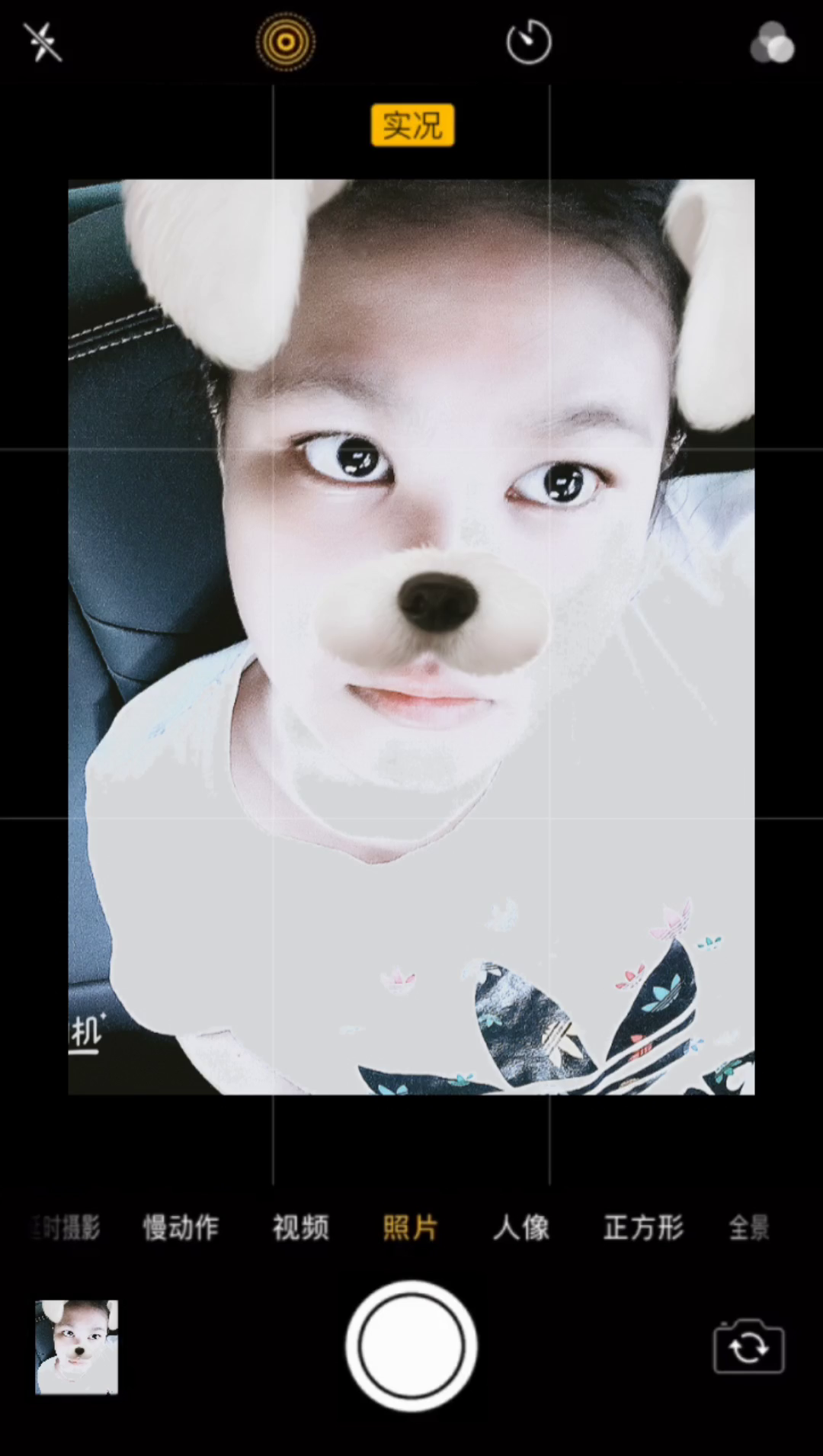Switch to 慢动作 mode

tap(181, 1228)
